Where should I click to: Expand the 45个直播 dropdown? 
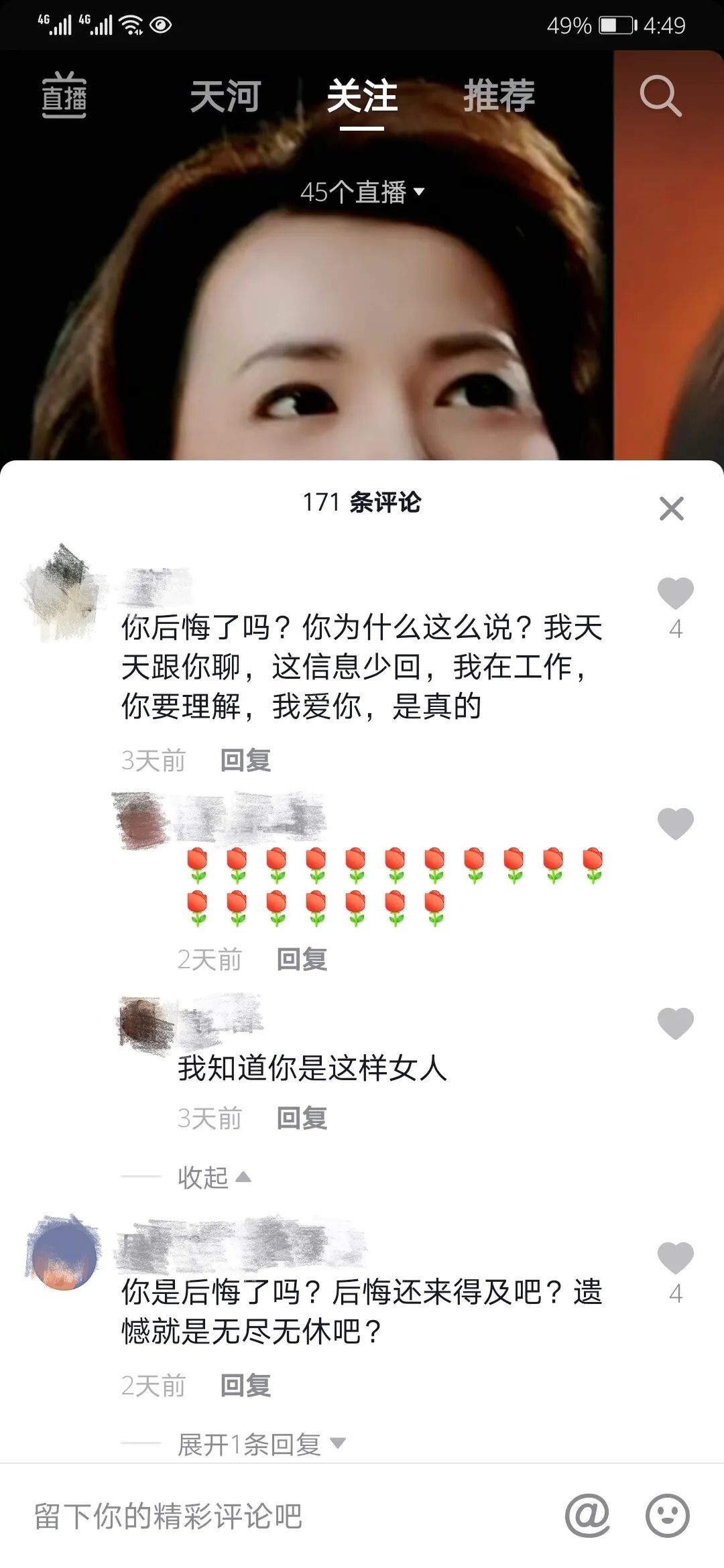[x=362, y=192]
